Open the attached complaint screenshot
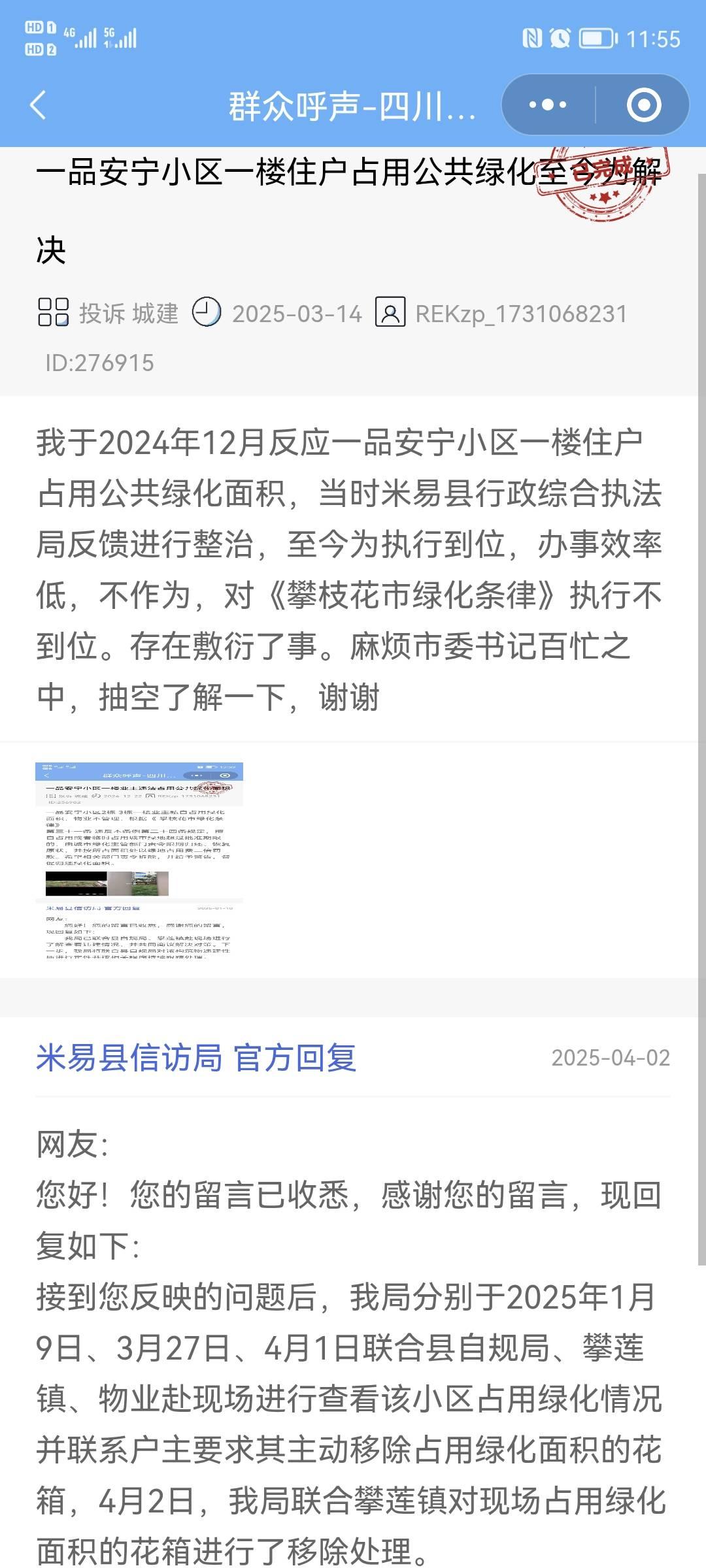The width and height of the screenshot is (706, 1568). coord(139,860)
